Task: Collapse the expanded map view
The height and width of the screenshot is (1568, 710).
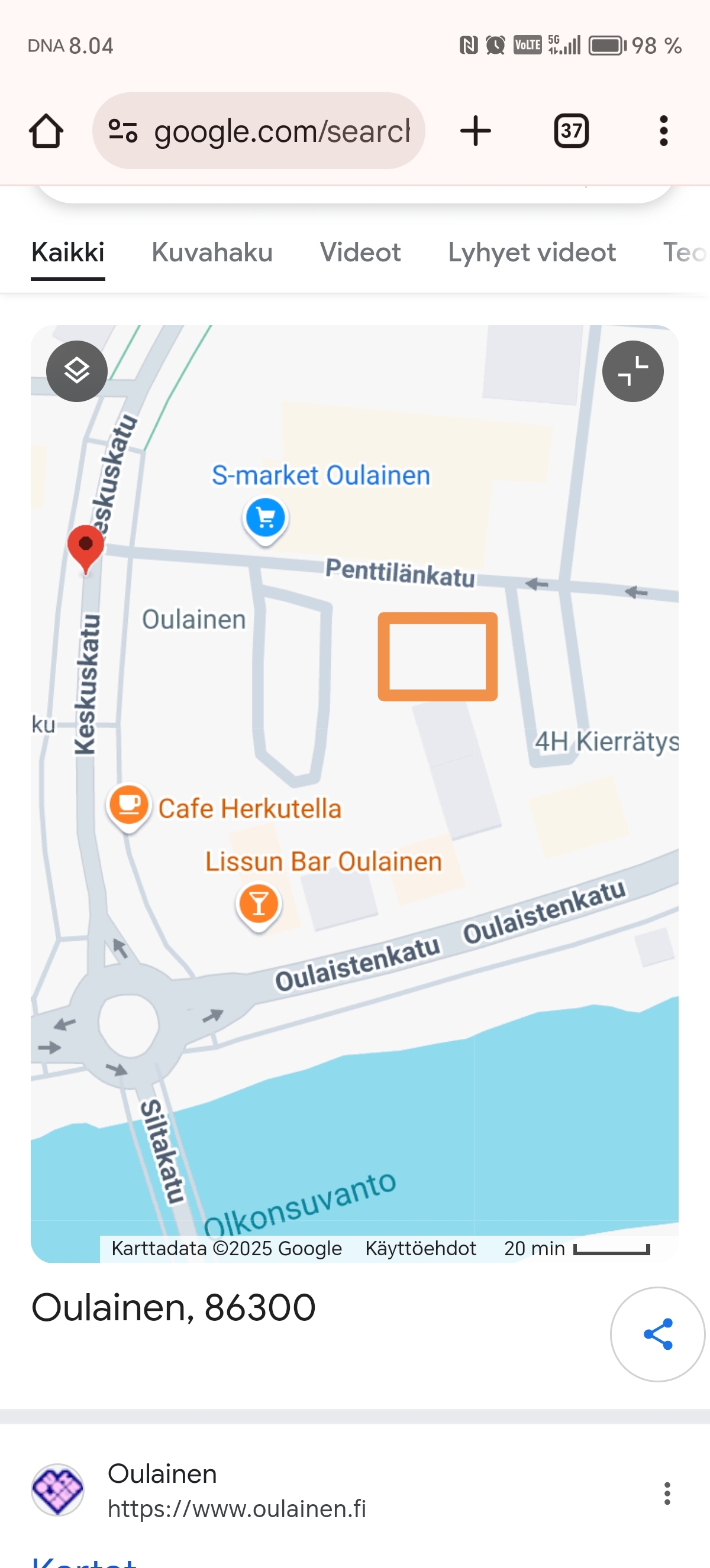Action: pos(632,371)
